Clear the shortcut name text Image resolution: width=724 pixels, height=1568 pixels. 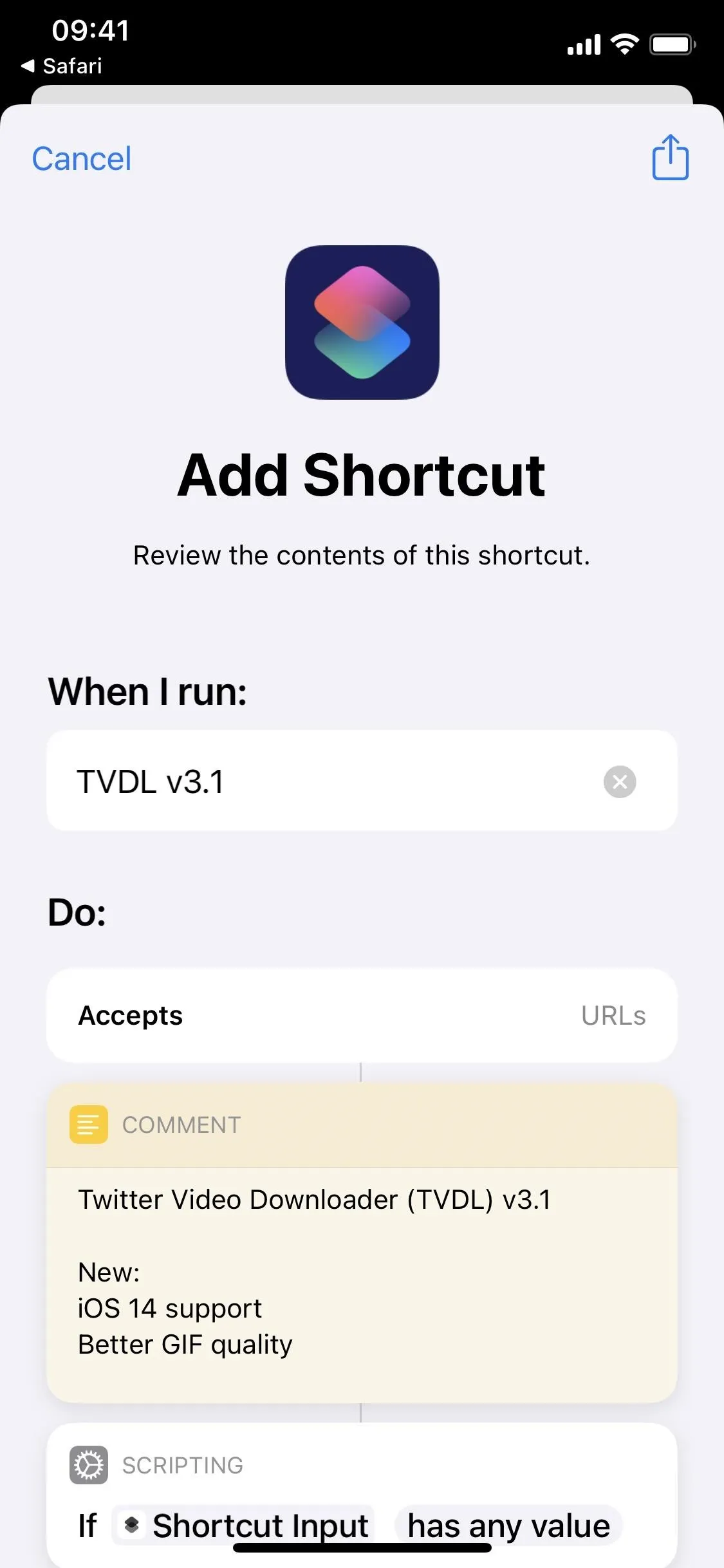click(x=620, y=781)
